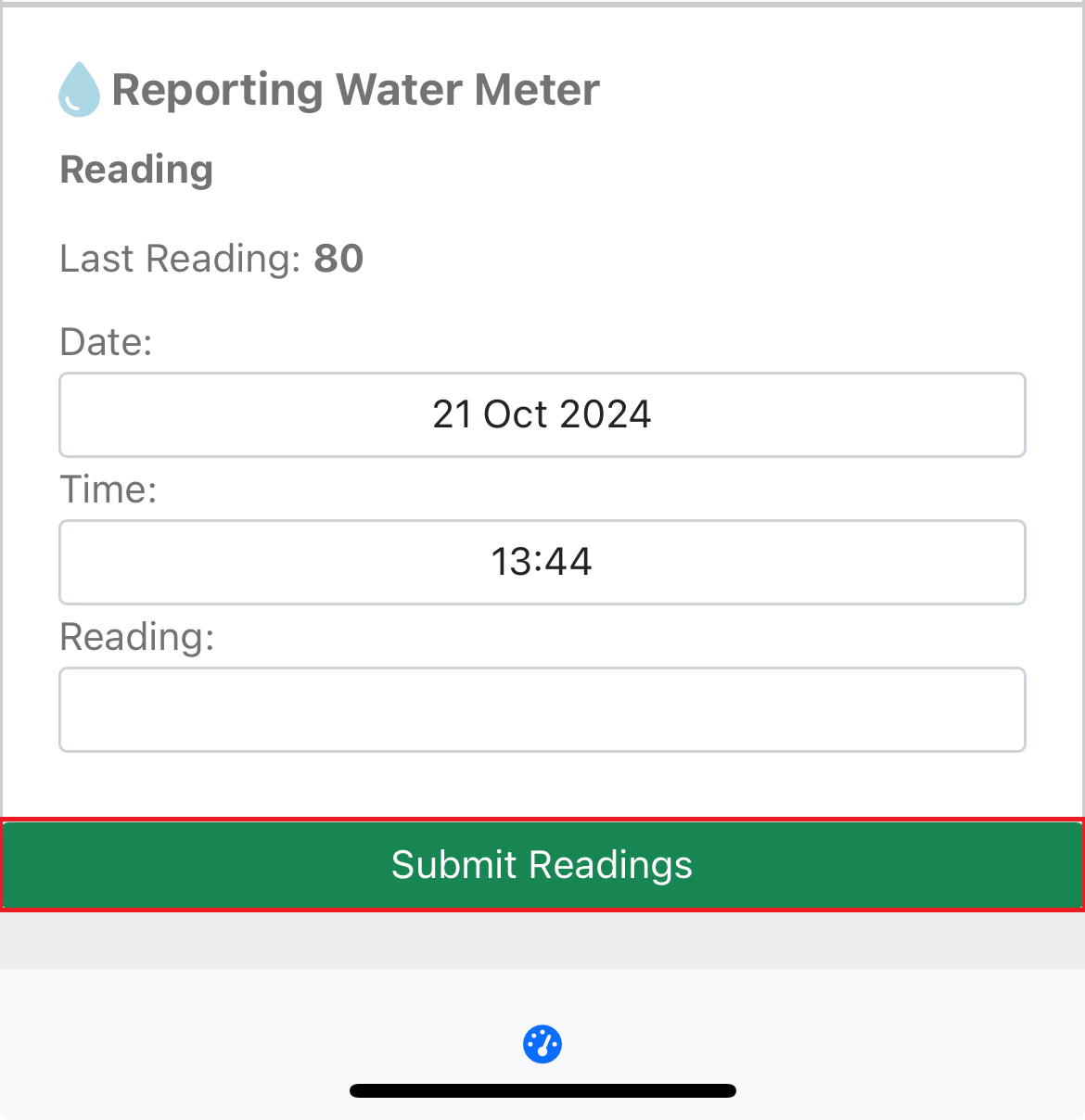Select the Date label above the field
This screenshot has height=1120, width=1085.
[x=105, y=342]
